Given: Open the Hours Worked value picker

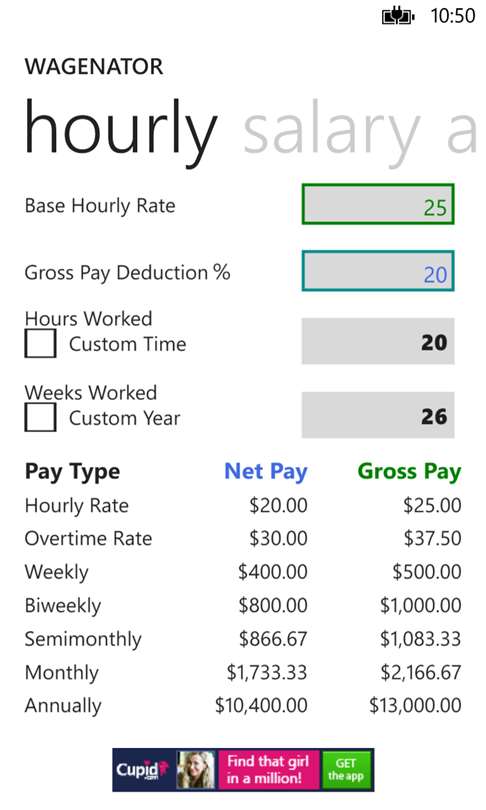Looking at the screenshot, I should click(x=378, y=341).
